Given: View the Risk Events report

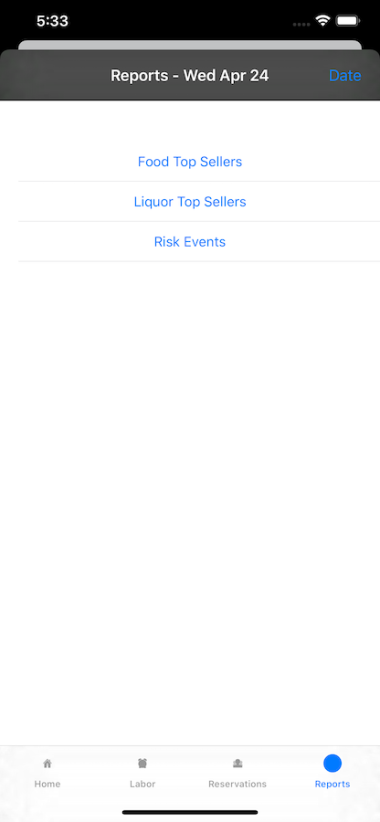Looking at the screenshot, I should (x=190, y=242).
